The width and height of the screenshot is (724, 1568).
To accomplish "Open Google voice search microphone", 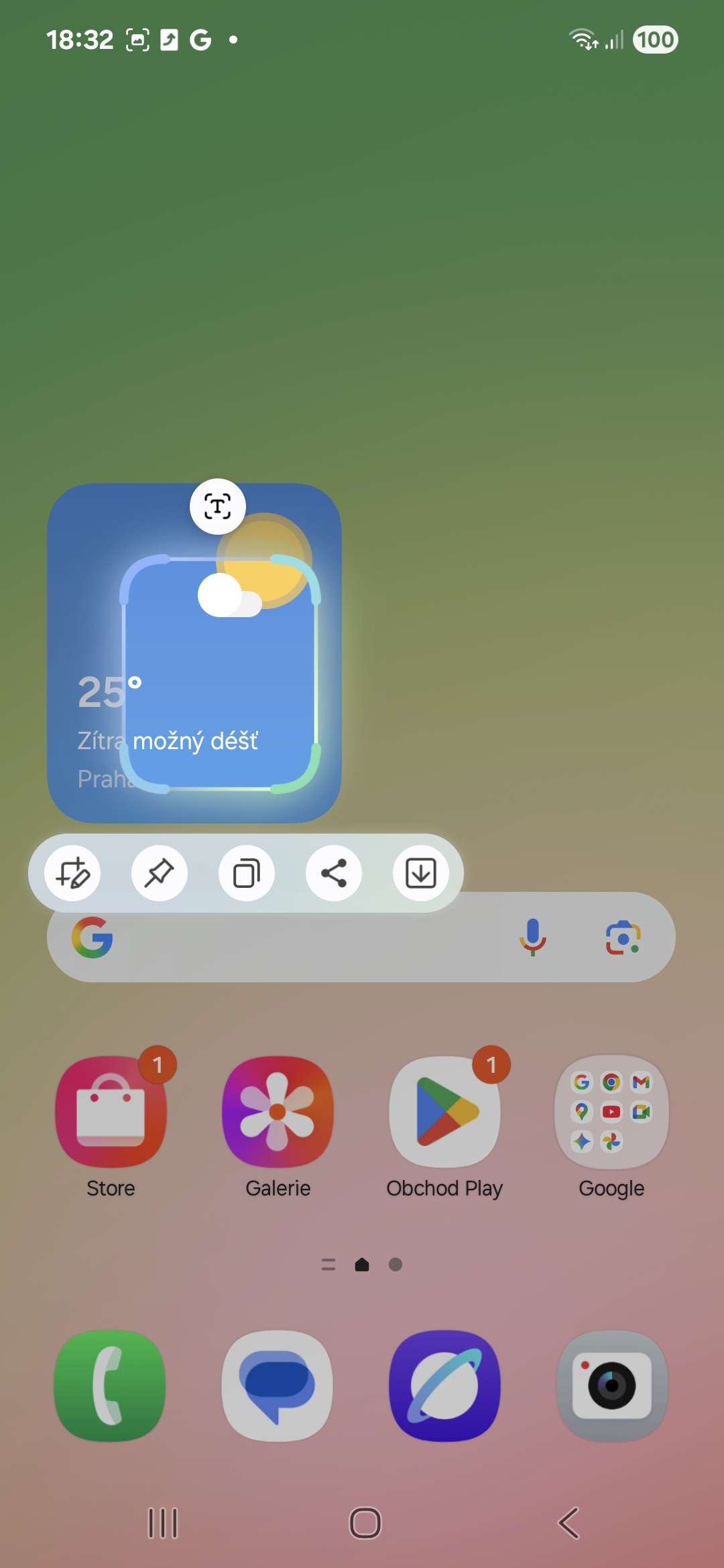I will pos(533,937).
